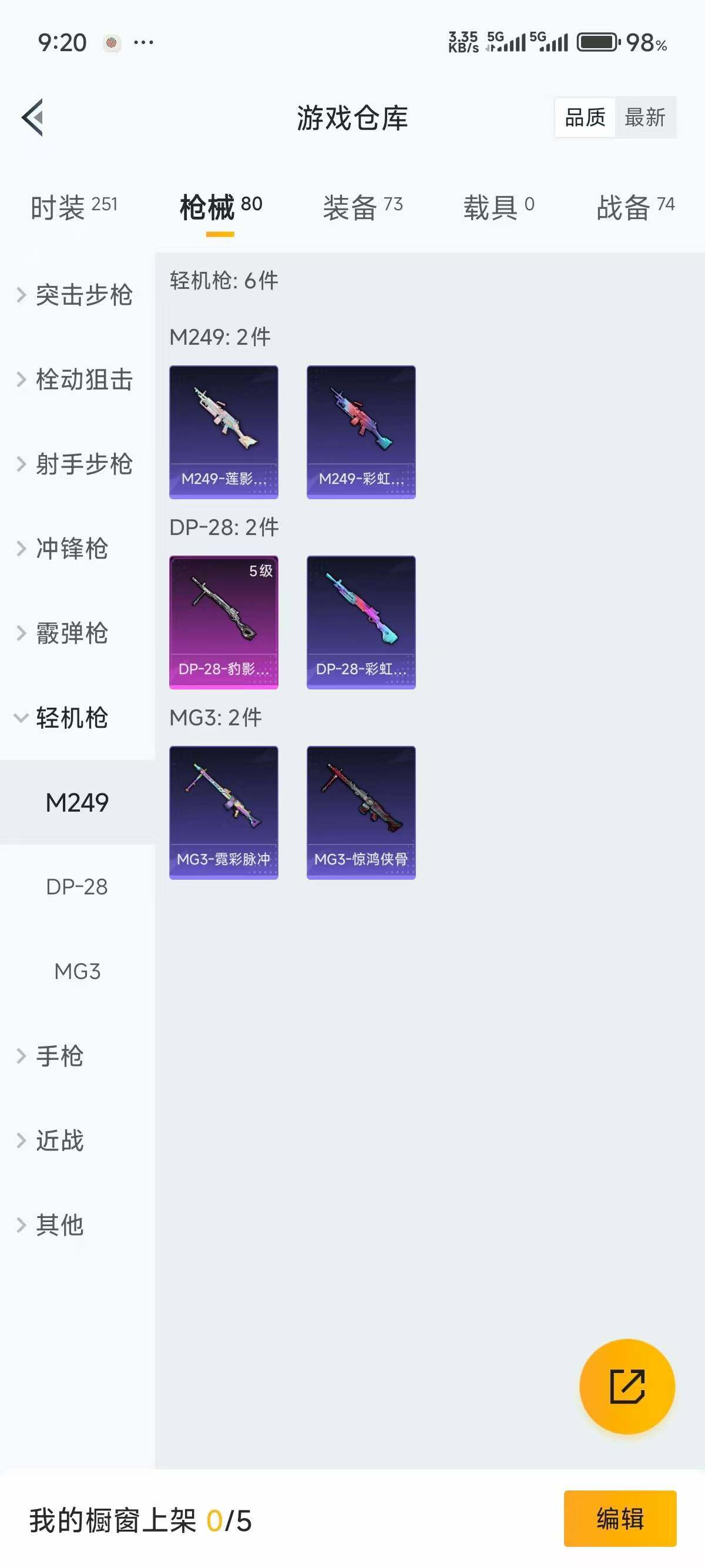View the DP-28-彩虹 weapon skin

click(360, 621)
